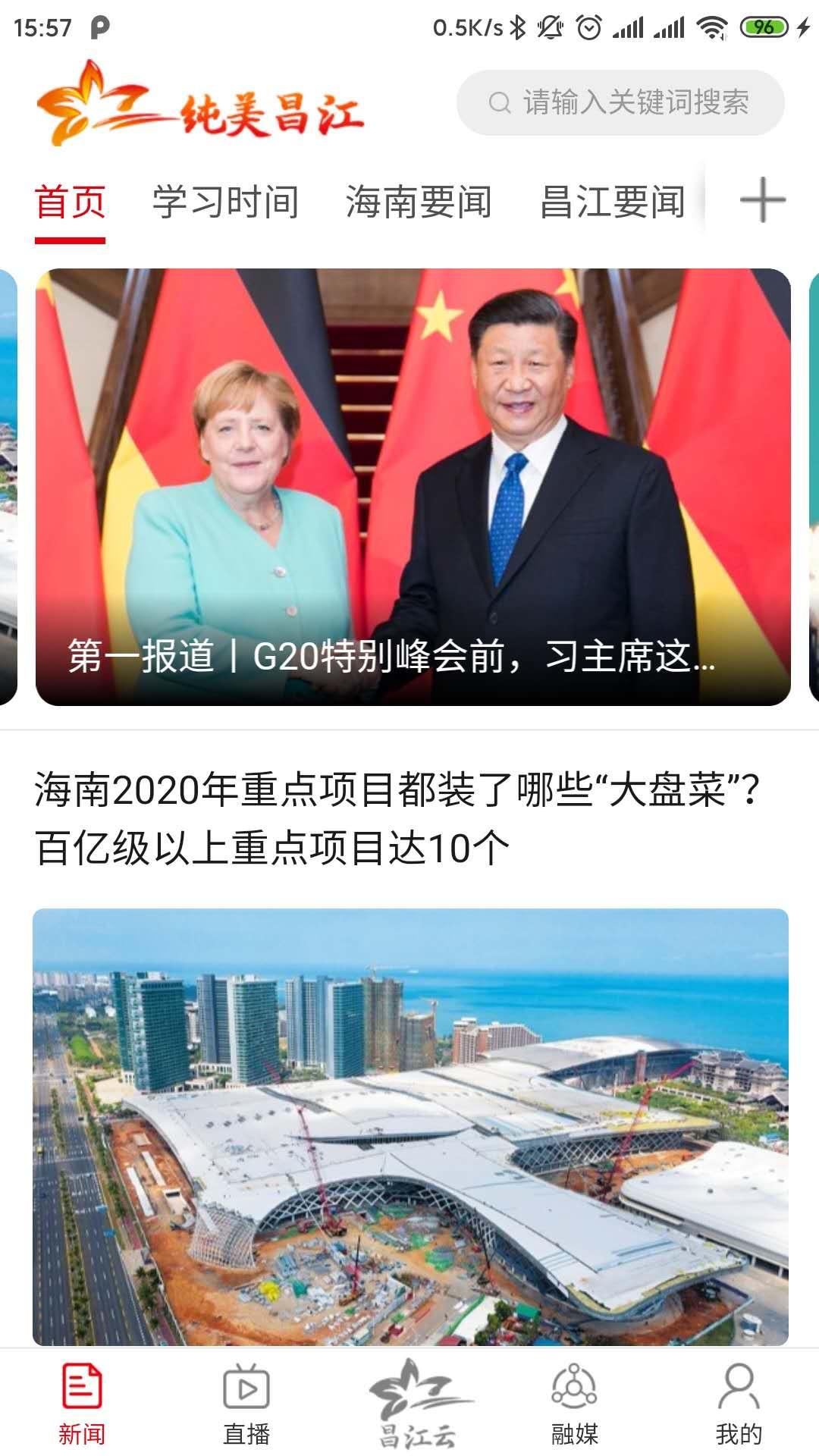Screen dimensions: 819x1456
Task: Expand more channels with the plus button
Action: coord(762,201)
